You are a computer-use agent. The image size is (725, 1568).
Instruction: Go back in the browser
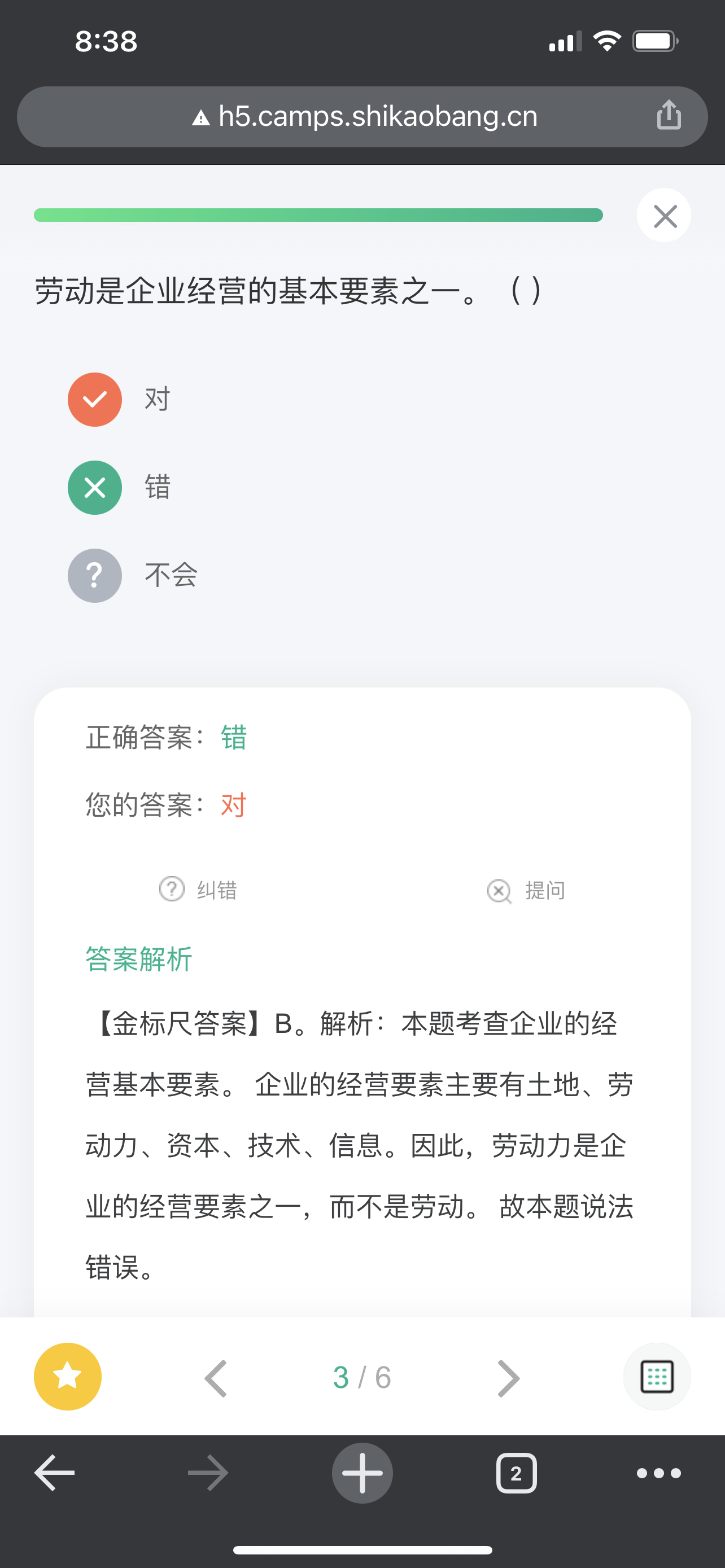55,1473
